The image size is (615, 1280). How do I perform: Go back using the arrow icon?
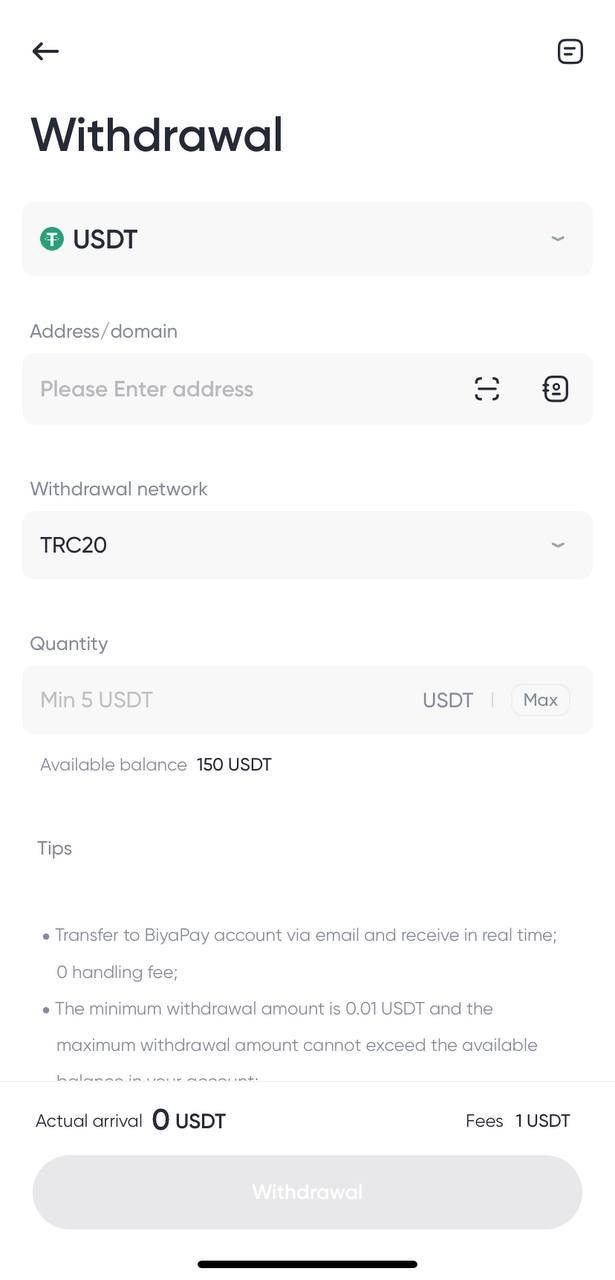(x=46, y=51)
